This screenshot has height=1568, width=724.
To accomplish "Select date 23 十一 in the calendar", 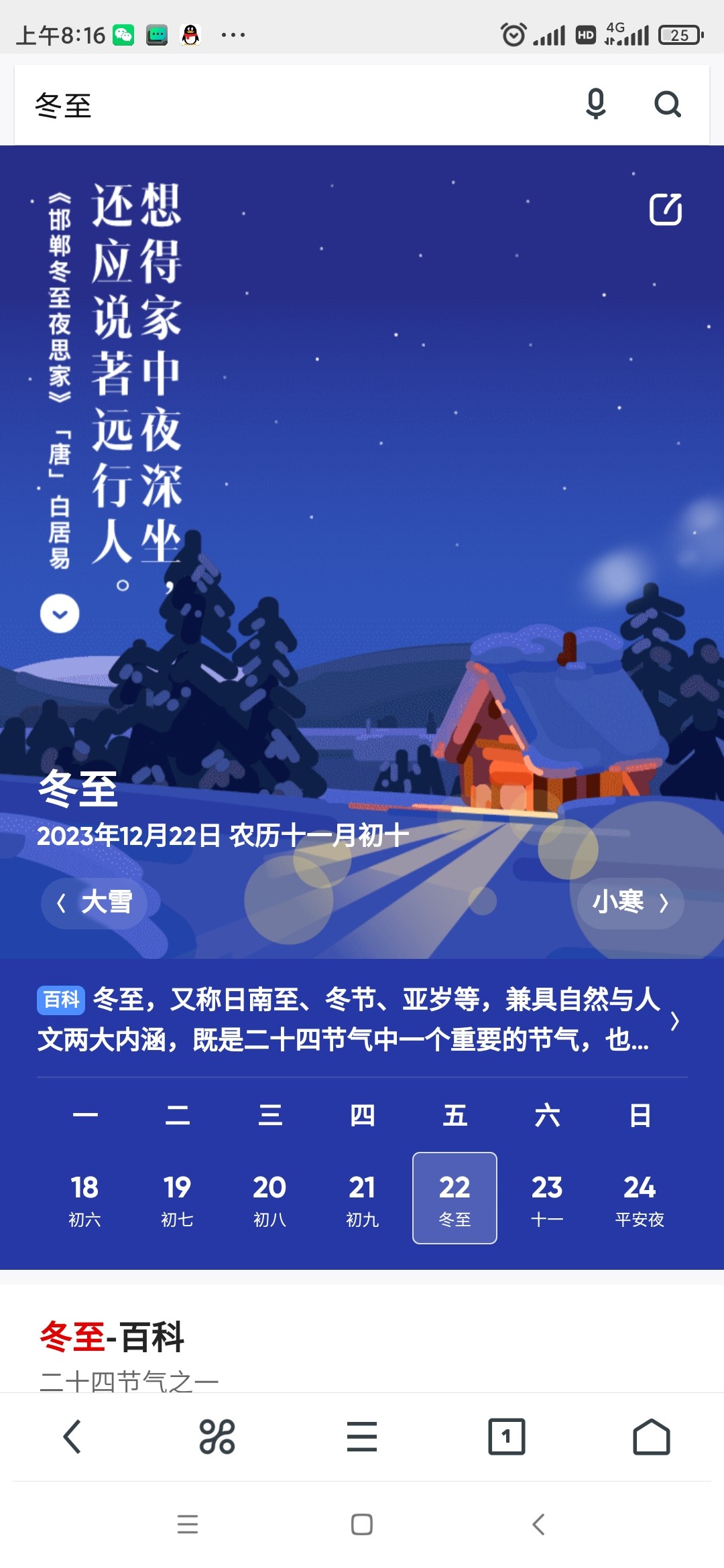I will coord(547,1198).
